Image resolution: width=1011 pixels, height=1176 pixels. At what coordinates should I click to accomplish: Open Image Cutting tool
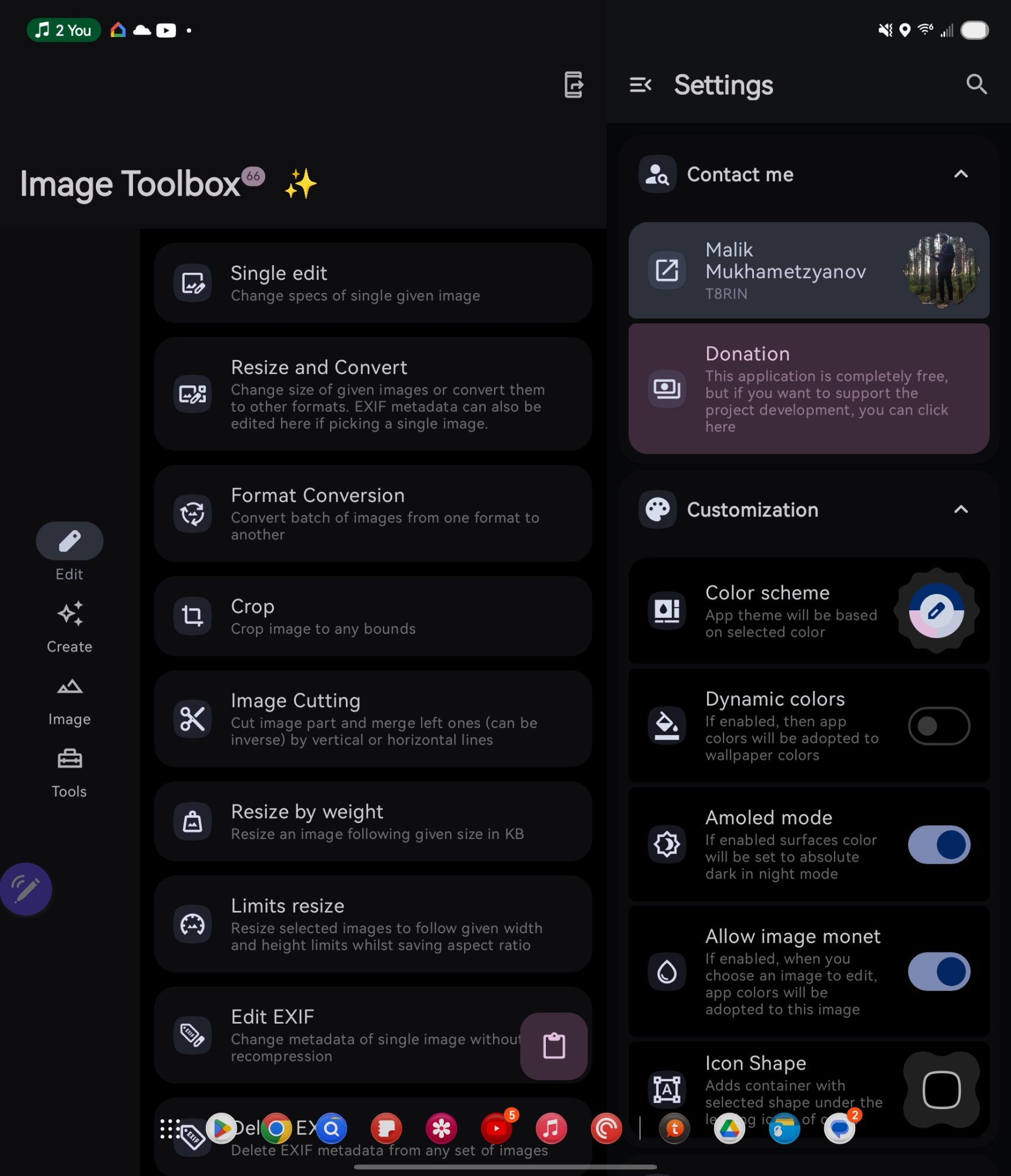click(372, 719)
